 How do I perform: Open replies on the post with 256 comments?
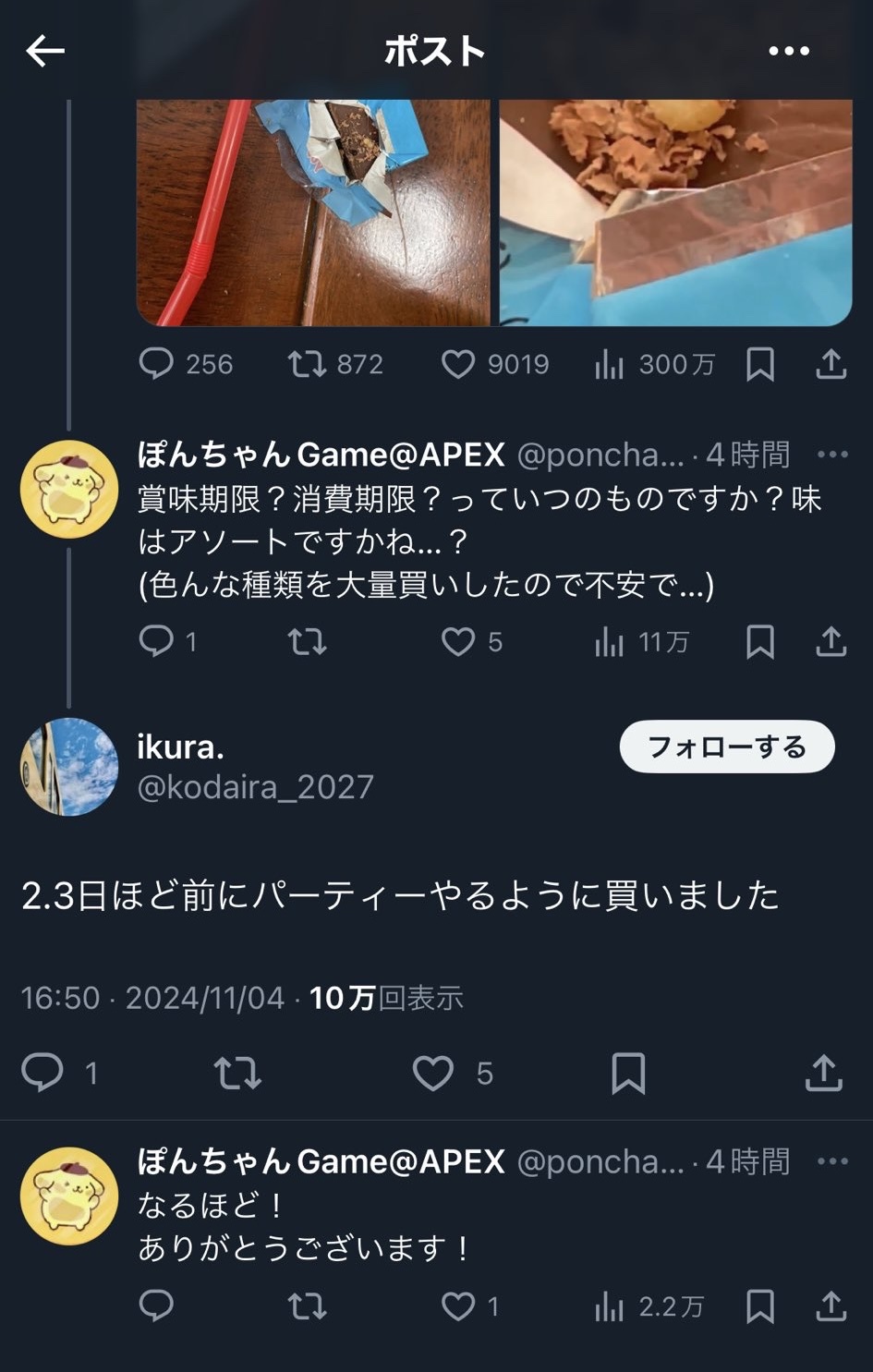[156, 364]
